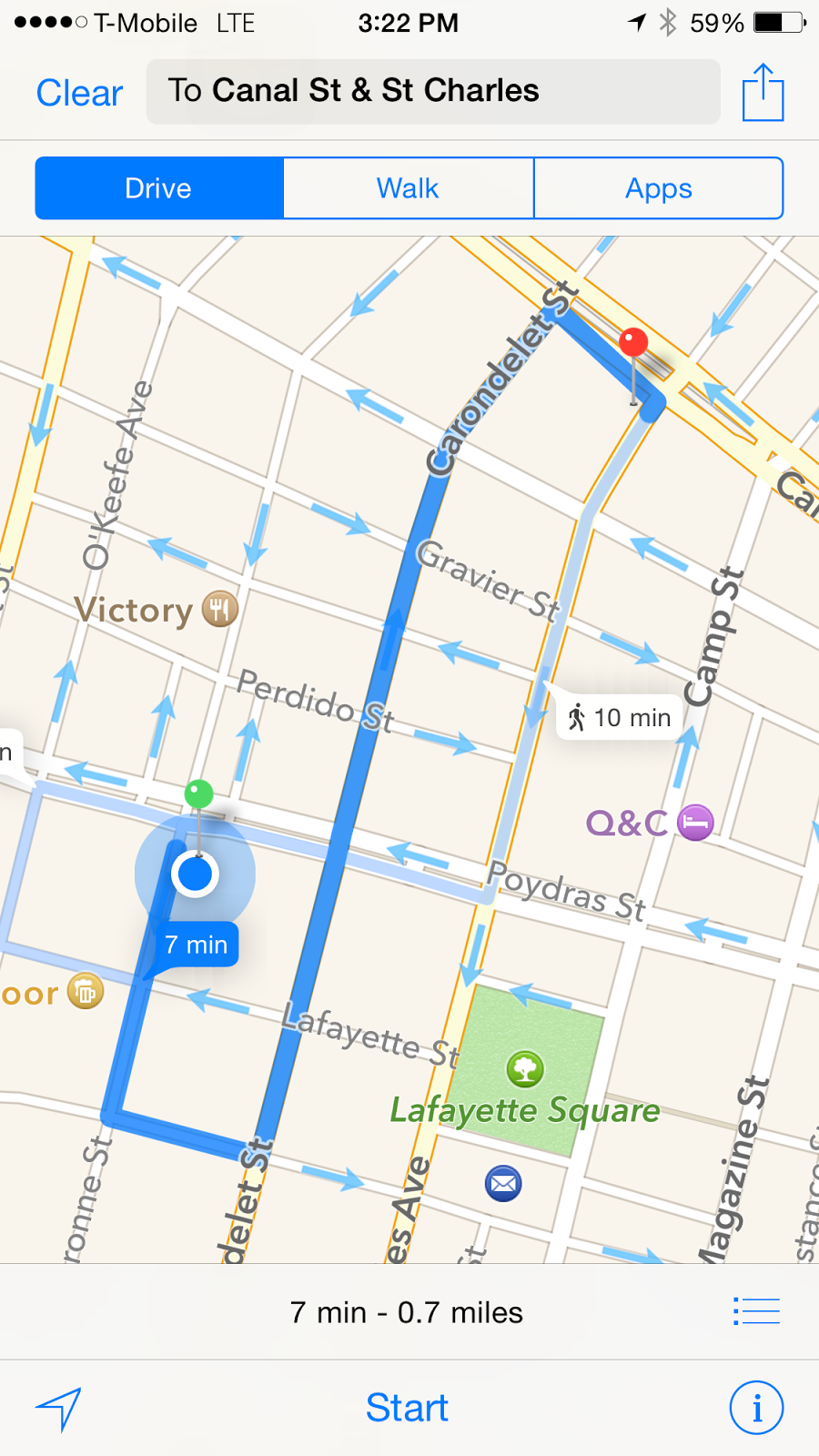Tap the green start pin

[x=198, y=794]
